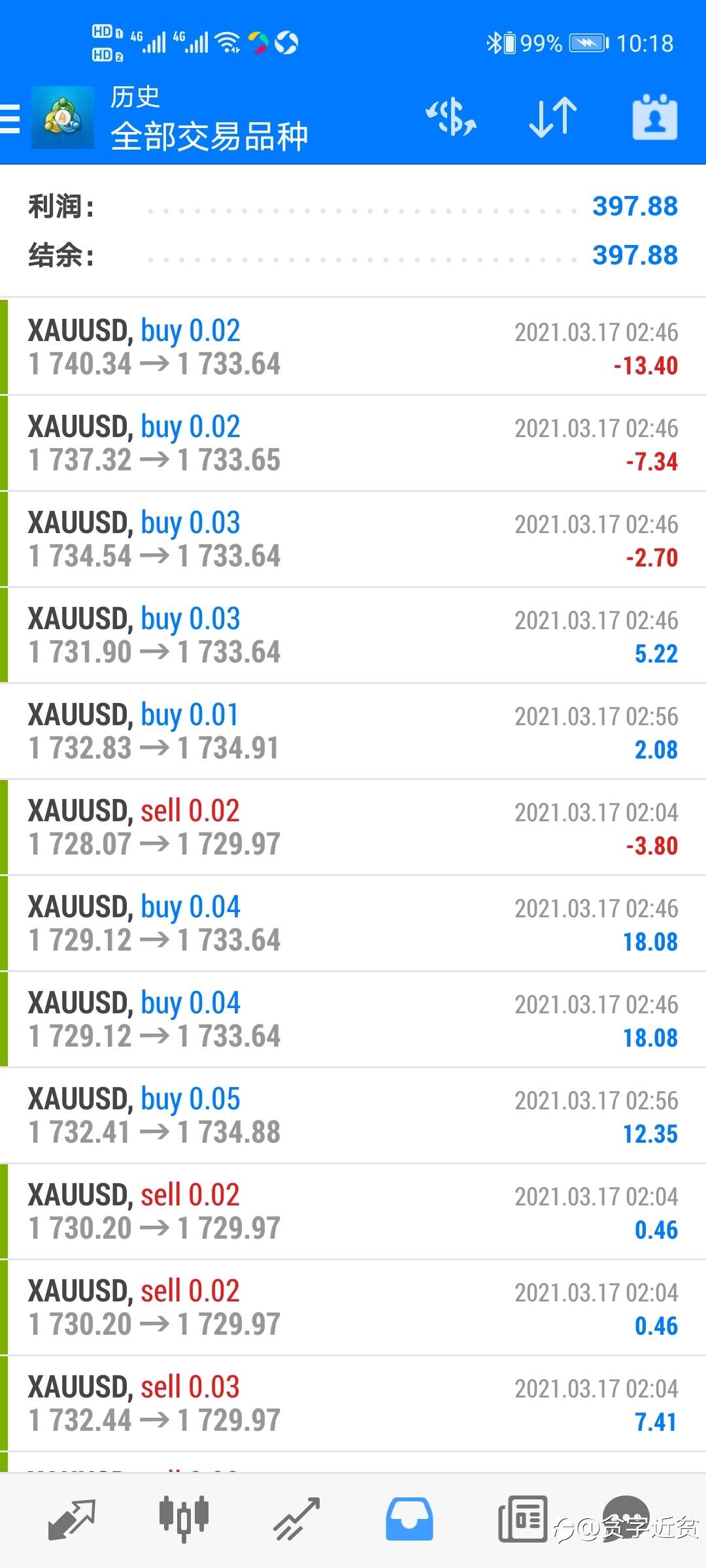
Task: Select the XAUUSD buy with -7.34 loss
Action: (x=353, y=443)
